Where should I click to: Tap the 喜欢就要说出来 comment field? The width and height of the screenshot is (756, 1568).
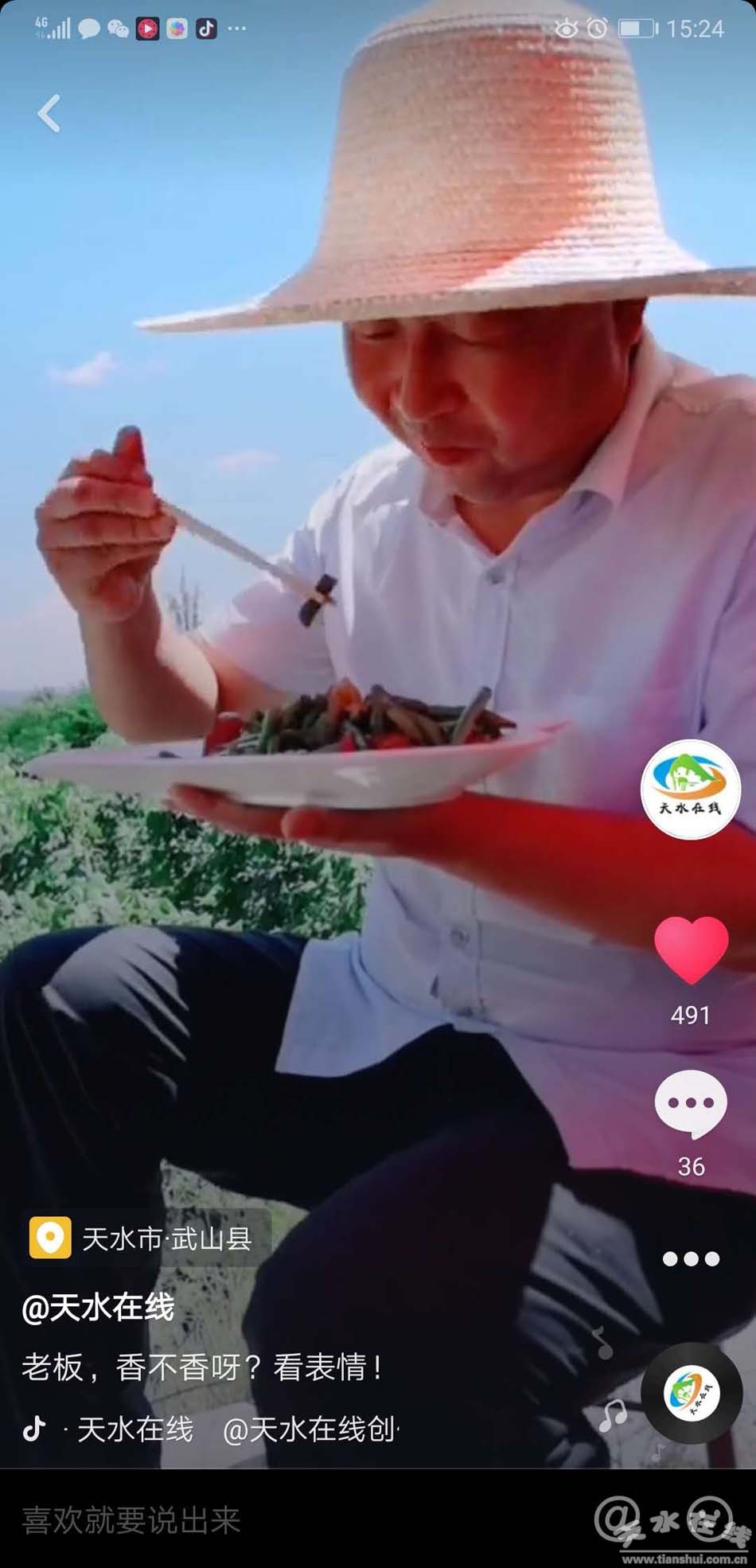tap(239, 1520)
